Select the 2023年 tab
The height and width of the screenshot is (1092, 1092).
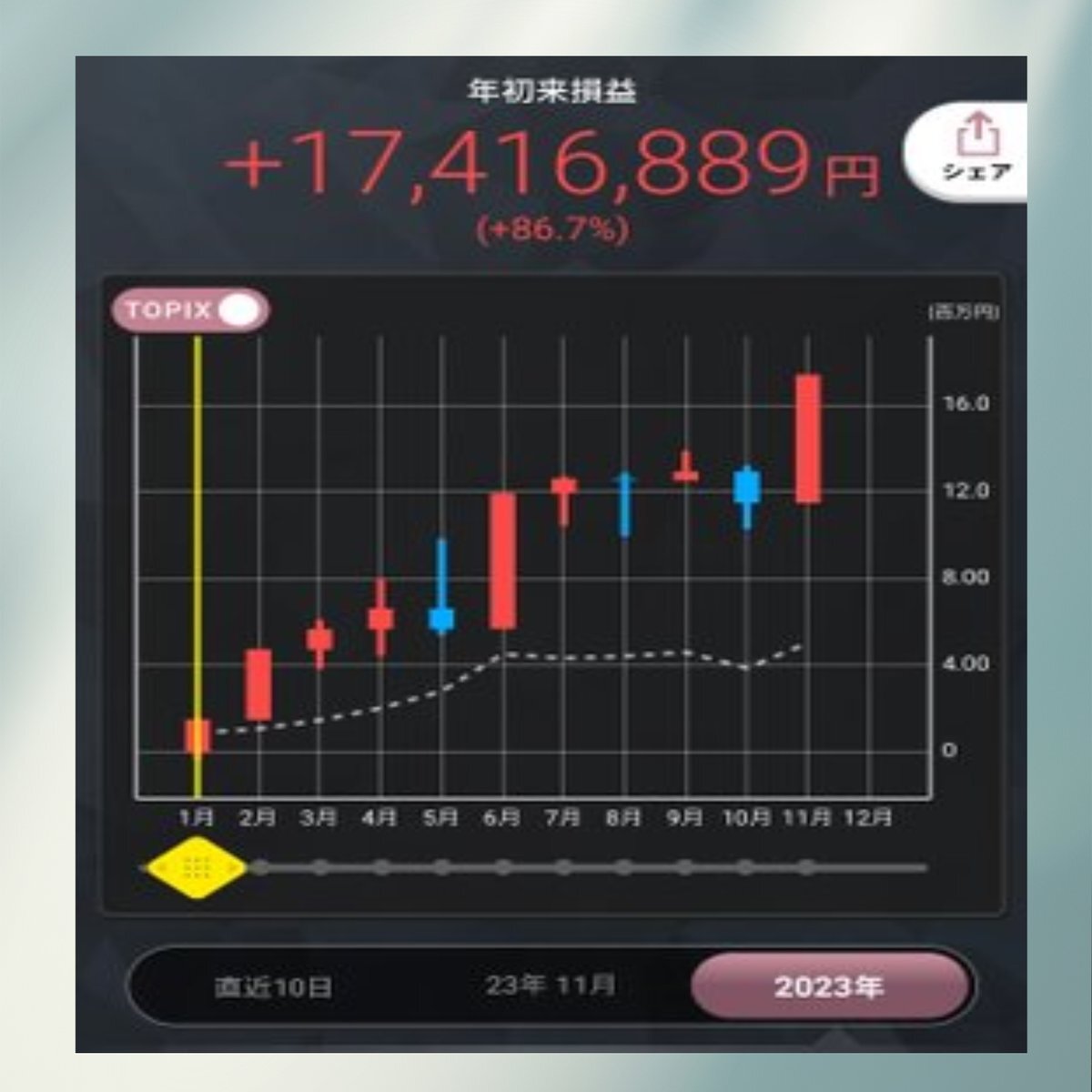pos(829,987)
